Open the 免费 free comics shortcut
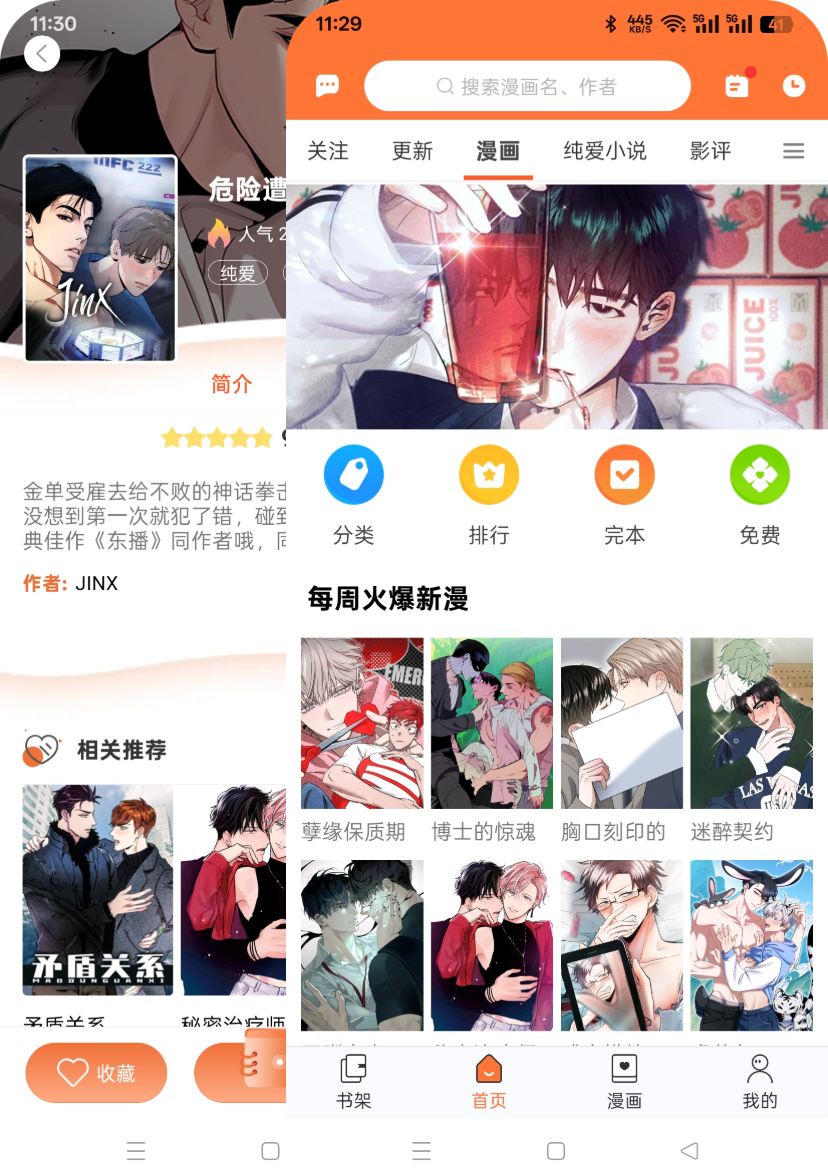The height and width of the screenshot is (1176, 828). [760, 495]
